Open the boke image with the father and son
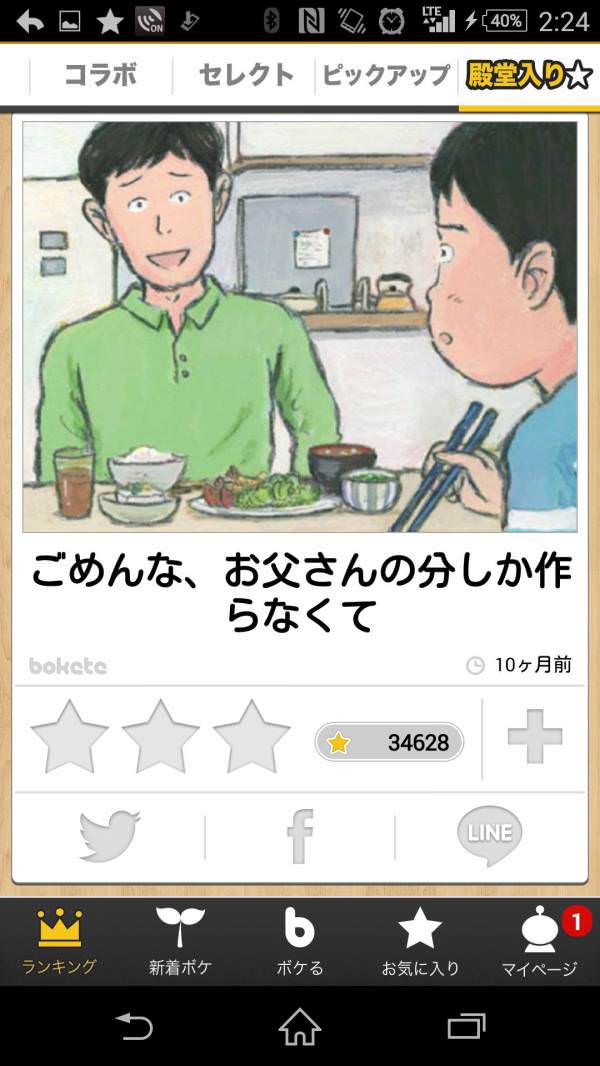The image size is (600, 1066). coord(300,327)
